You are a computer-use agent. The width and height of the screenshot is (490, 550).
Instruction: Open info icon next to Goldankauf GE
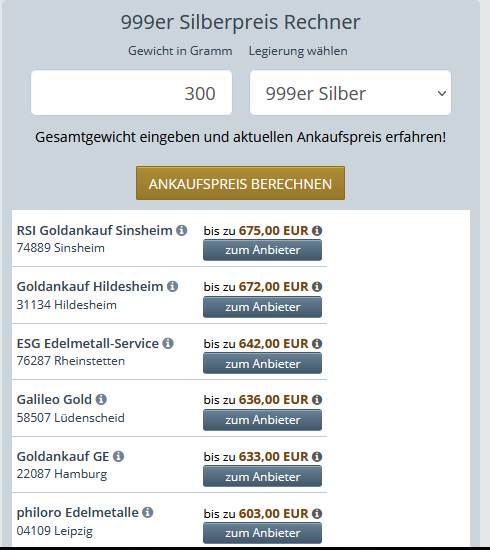[x=119, y=457]
